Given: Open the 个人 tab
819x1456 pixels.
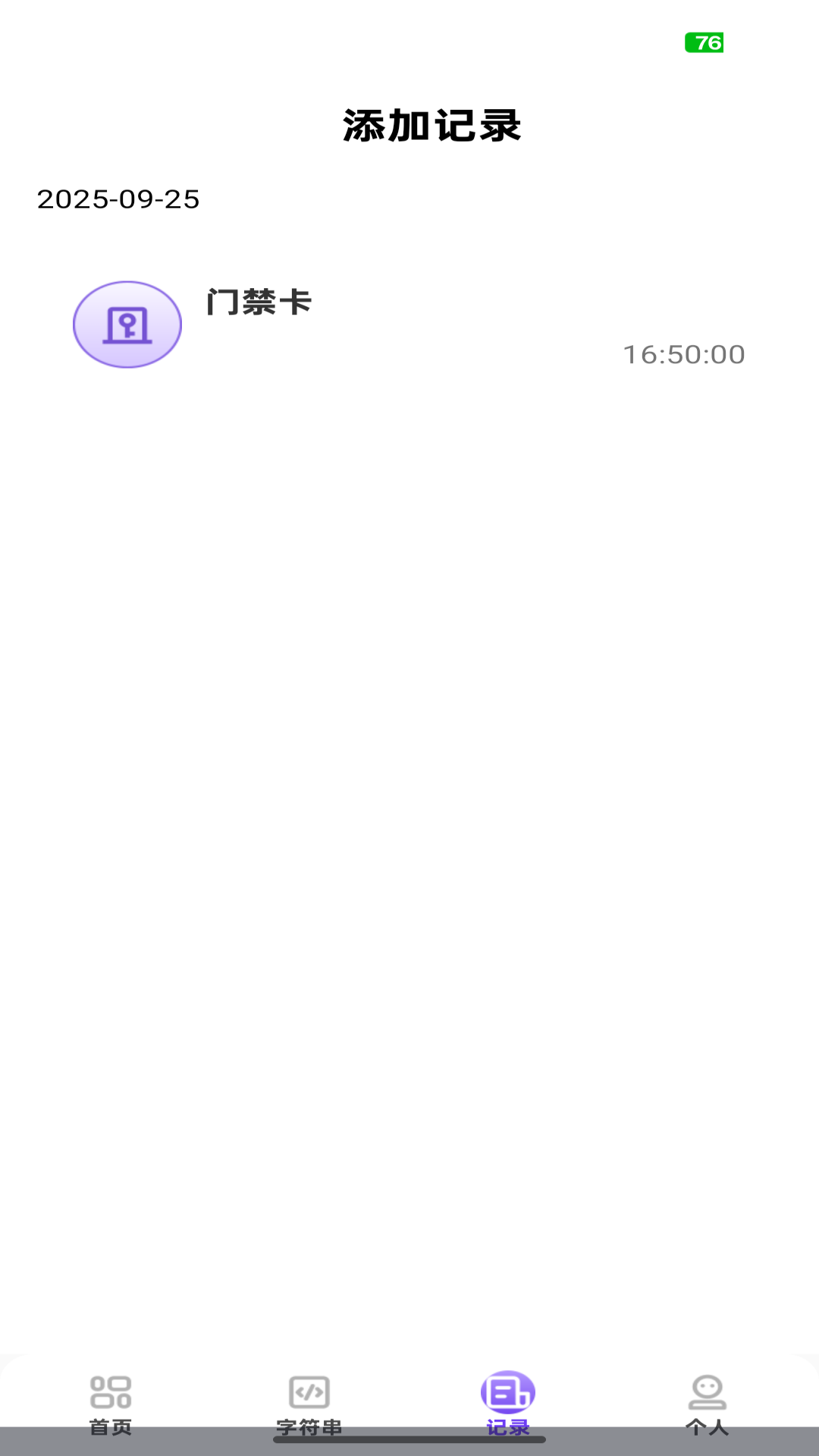Looking at the screenshot, I should pos(707,1403).
